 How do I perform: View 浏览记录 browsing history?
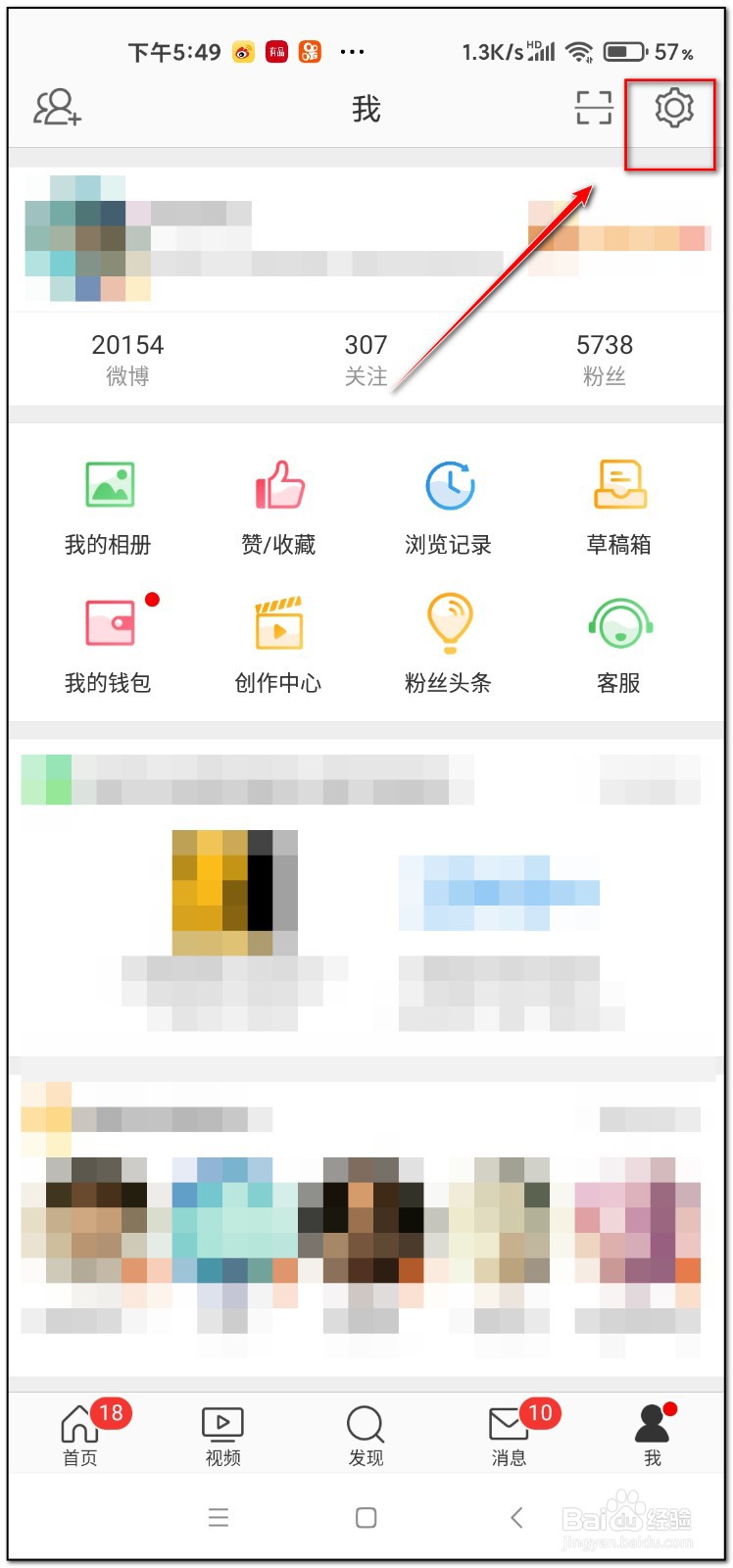pos(449,505)
